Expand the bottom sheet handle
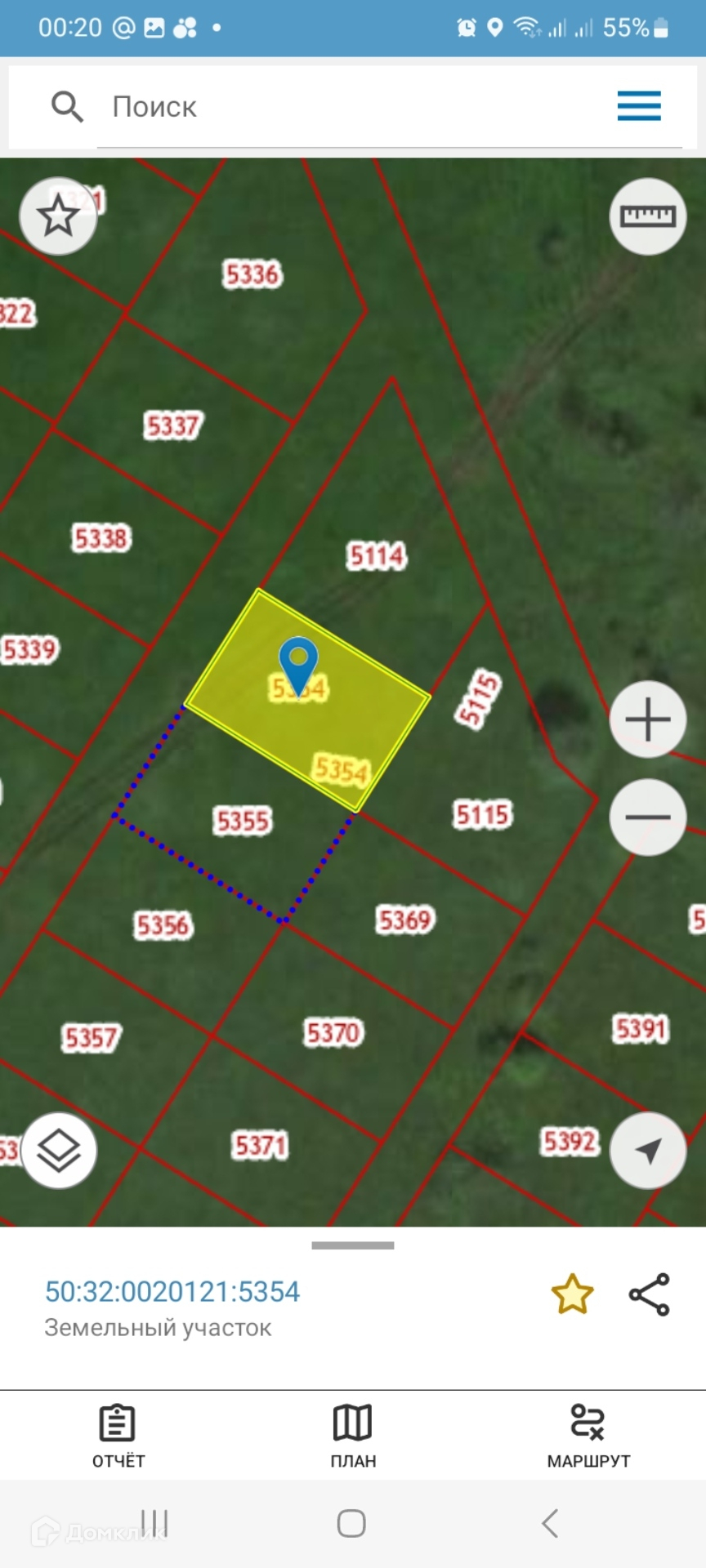The height and width of the screenshot is (1568, 706). [x=353, y=1245]
